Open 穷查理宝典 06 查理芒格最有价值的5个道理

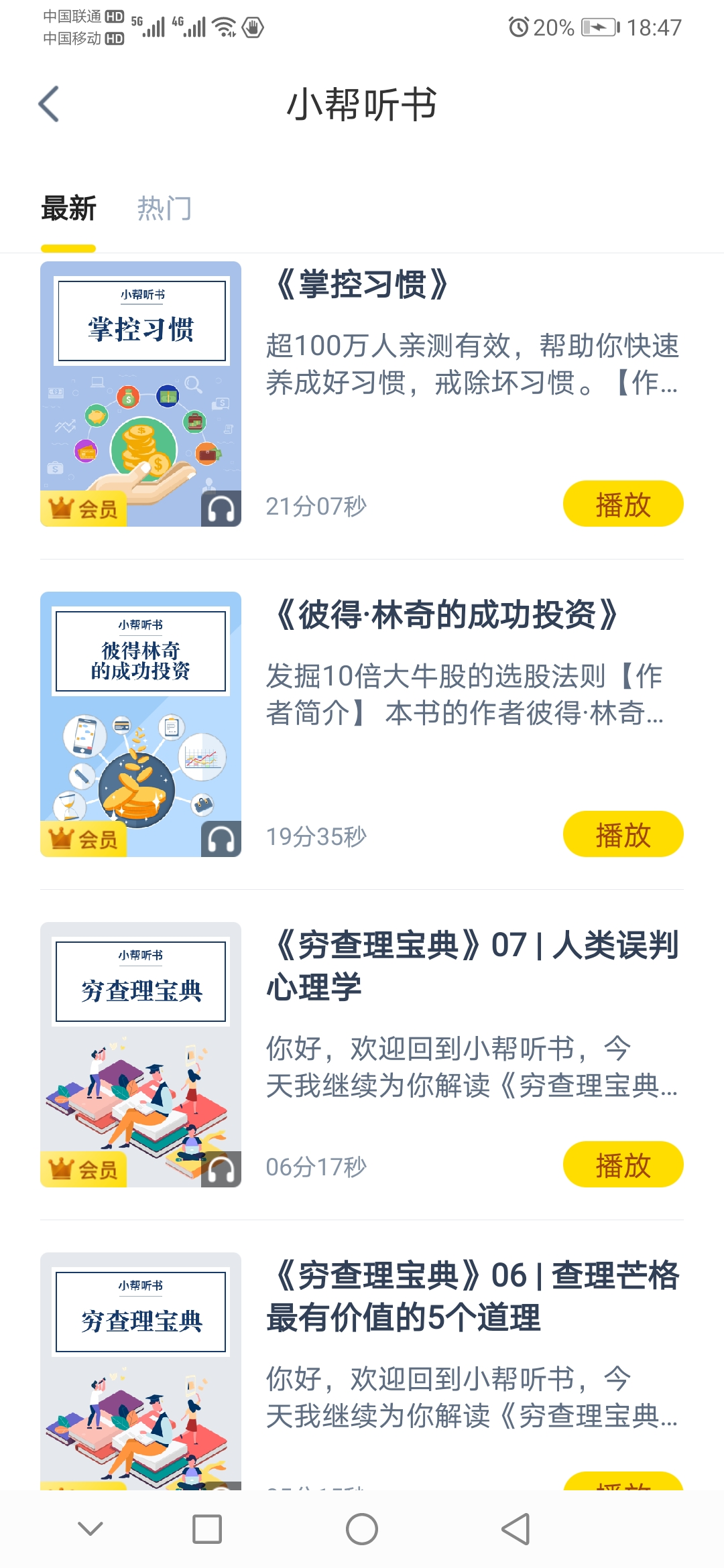point(473,1297)
